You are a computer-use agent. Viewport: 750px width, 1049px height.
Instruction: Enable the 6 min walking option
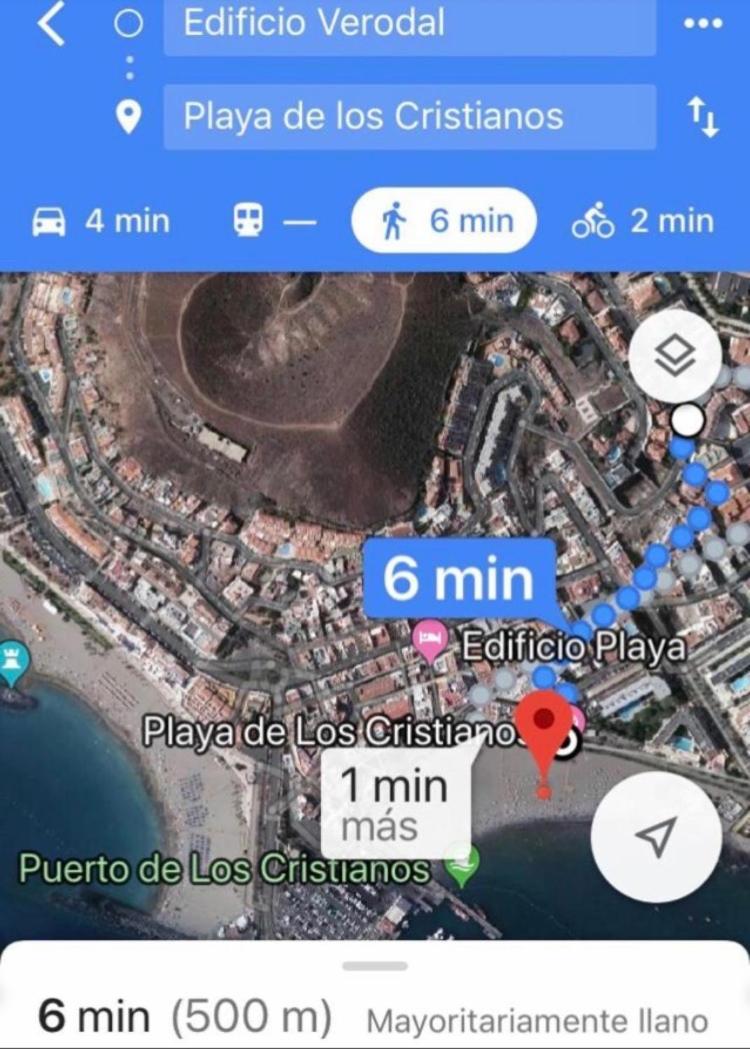pos(443,220)
